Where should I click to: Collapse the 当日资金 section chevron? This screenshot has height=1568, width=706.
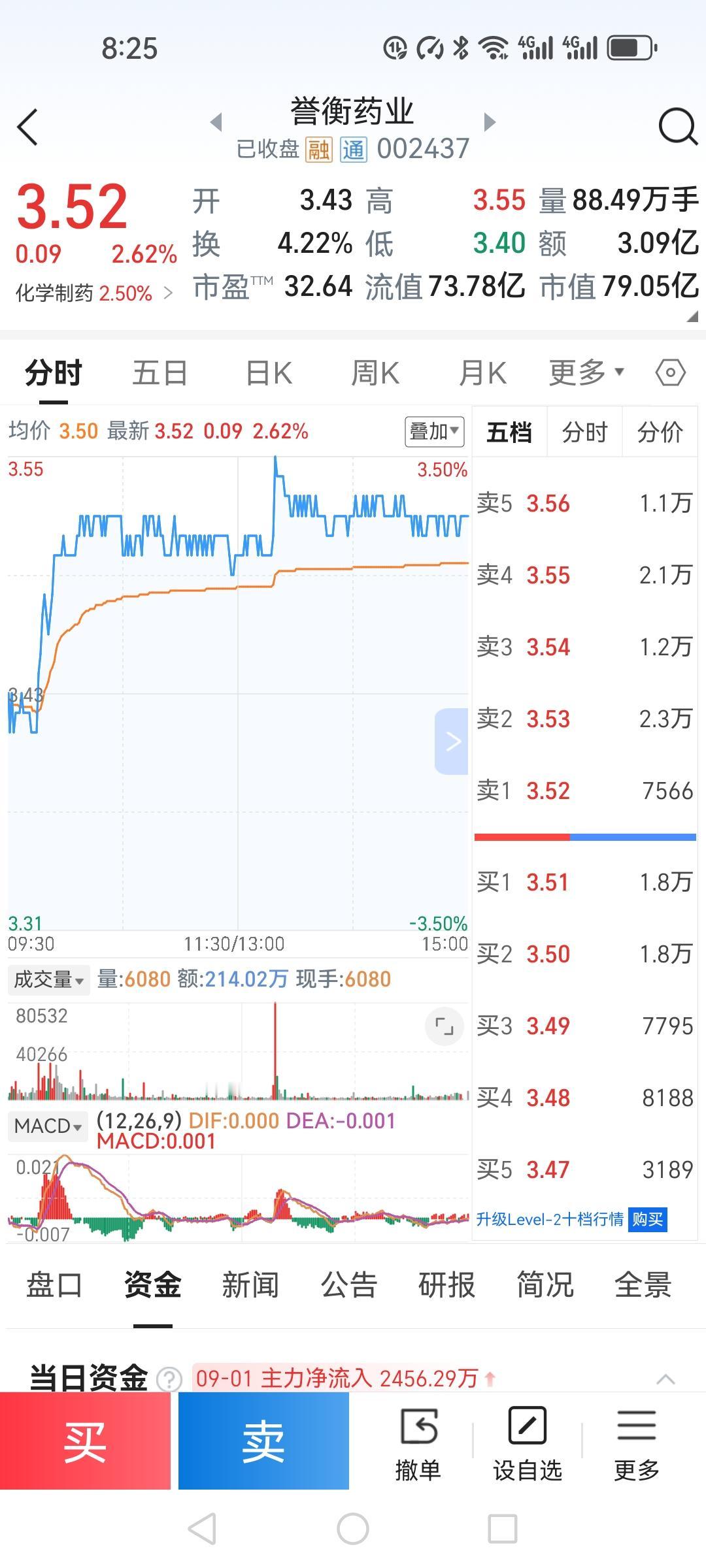click(665, 1379)
